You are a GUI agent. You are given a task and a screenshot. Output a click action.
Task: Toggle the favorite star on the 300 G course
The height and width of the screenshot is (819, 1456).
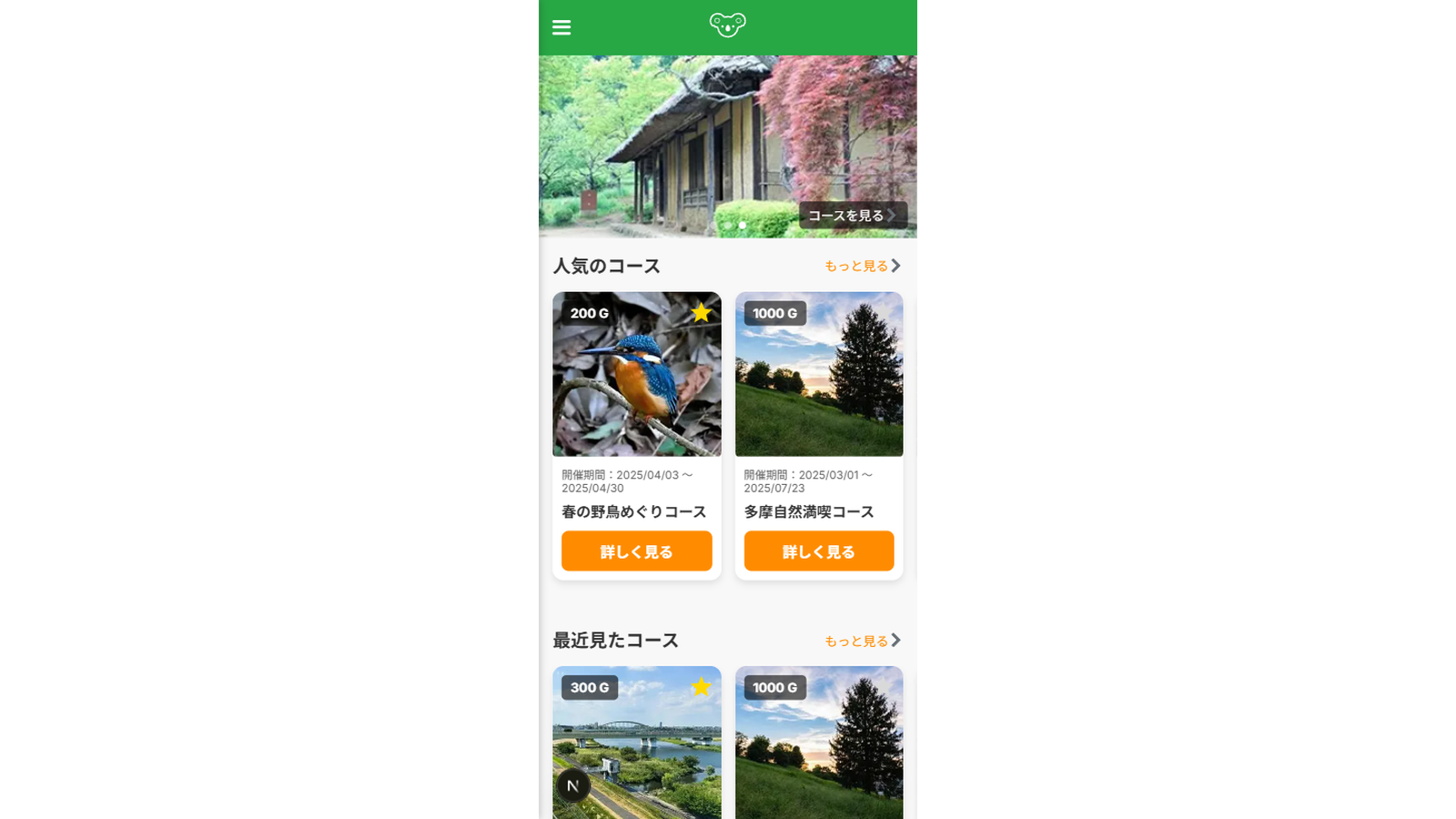click(701, 687)
